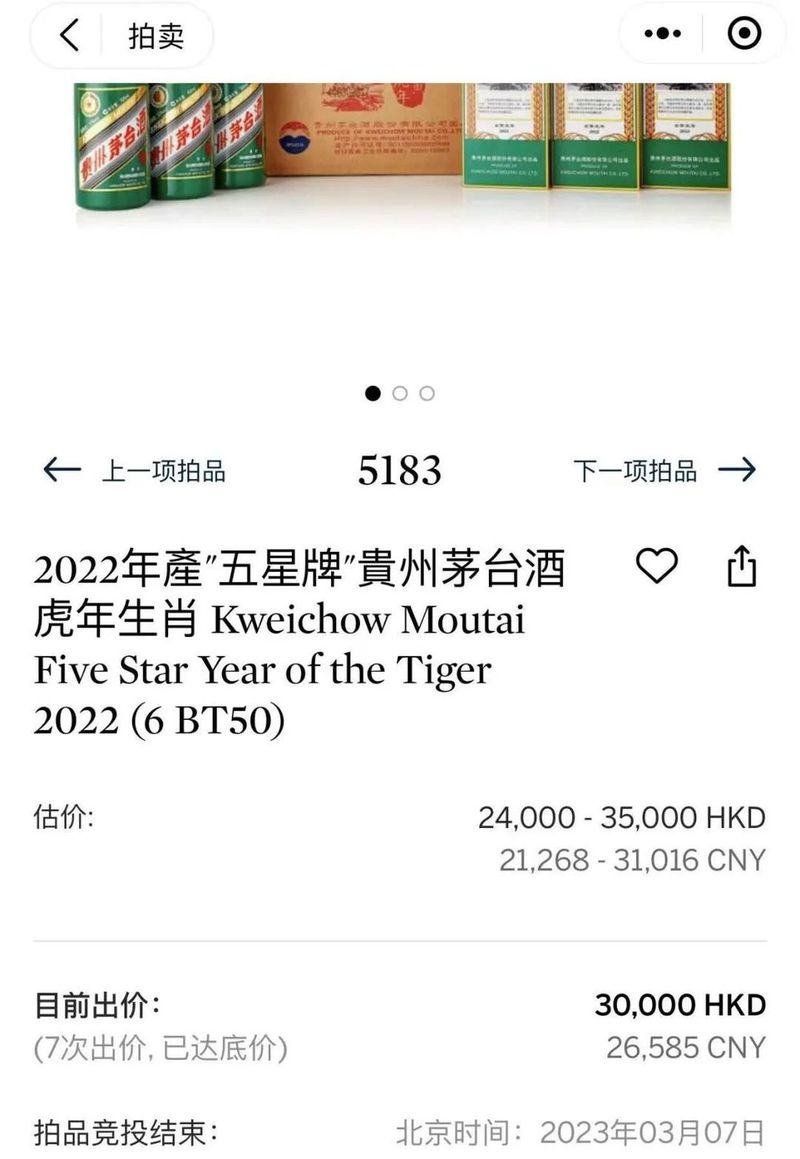Go to previous lot 上一项拍品
Image resolution: width=800 pixels, height=1159 pixels.
pos(134,471)
